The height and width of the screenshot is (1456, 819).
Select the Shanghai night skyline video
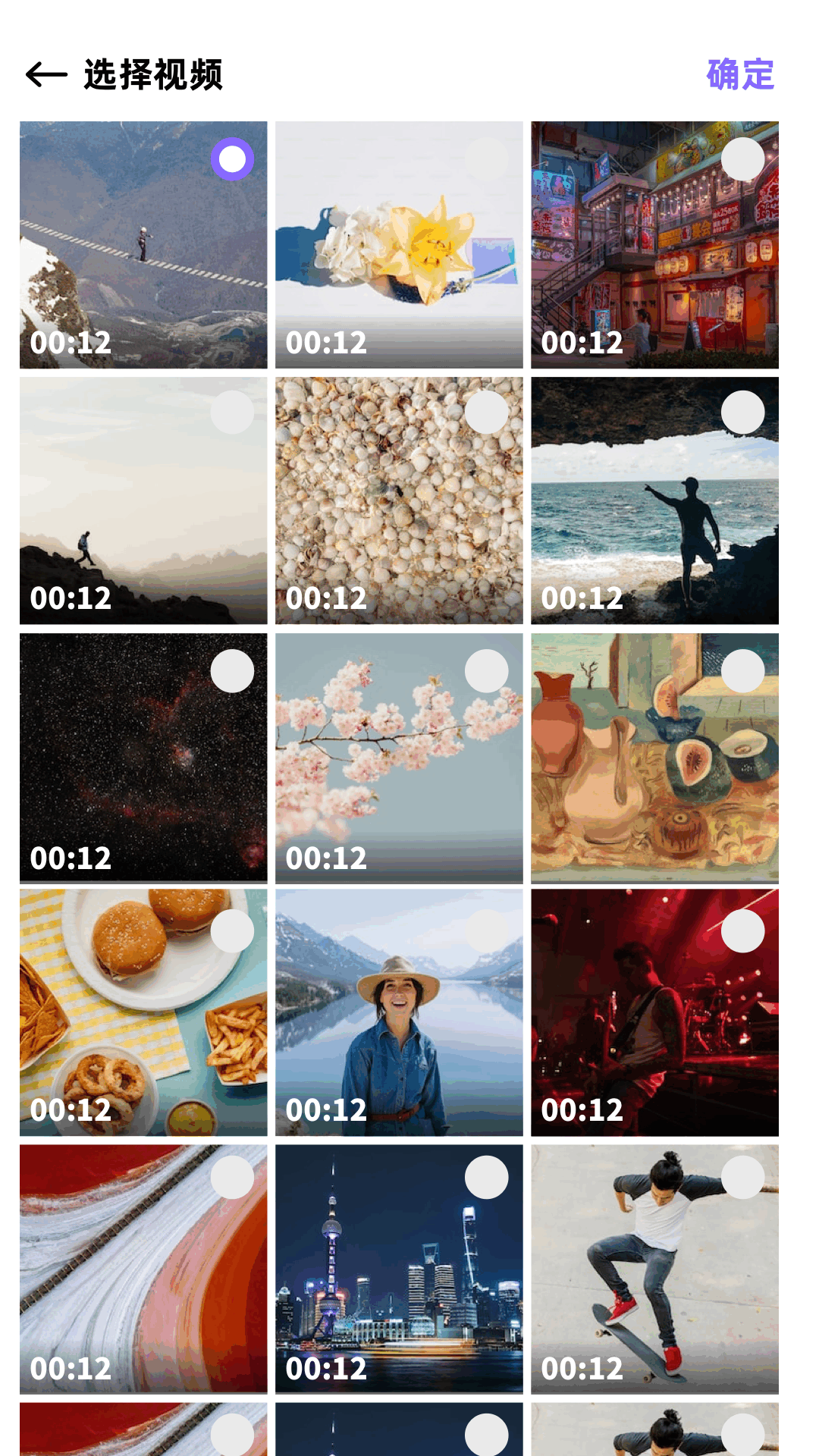[x=487, y=1178]
